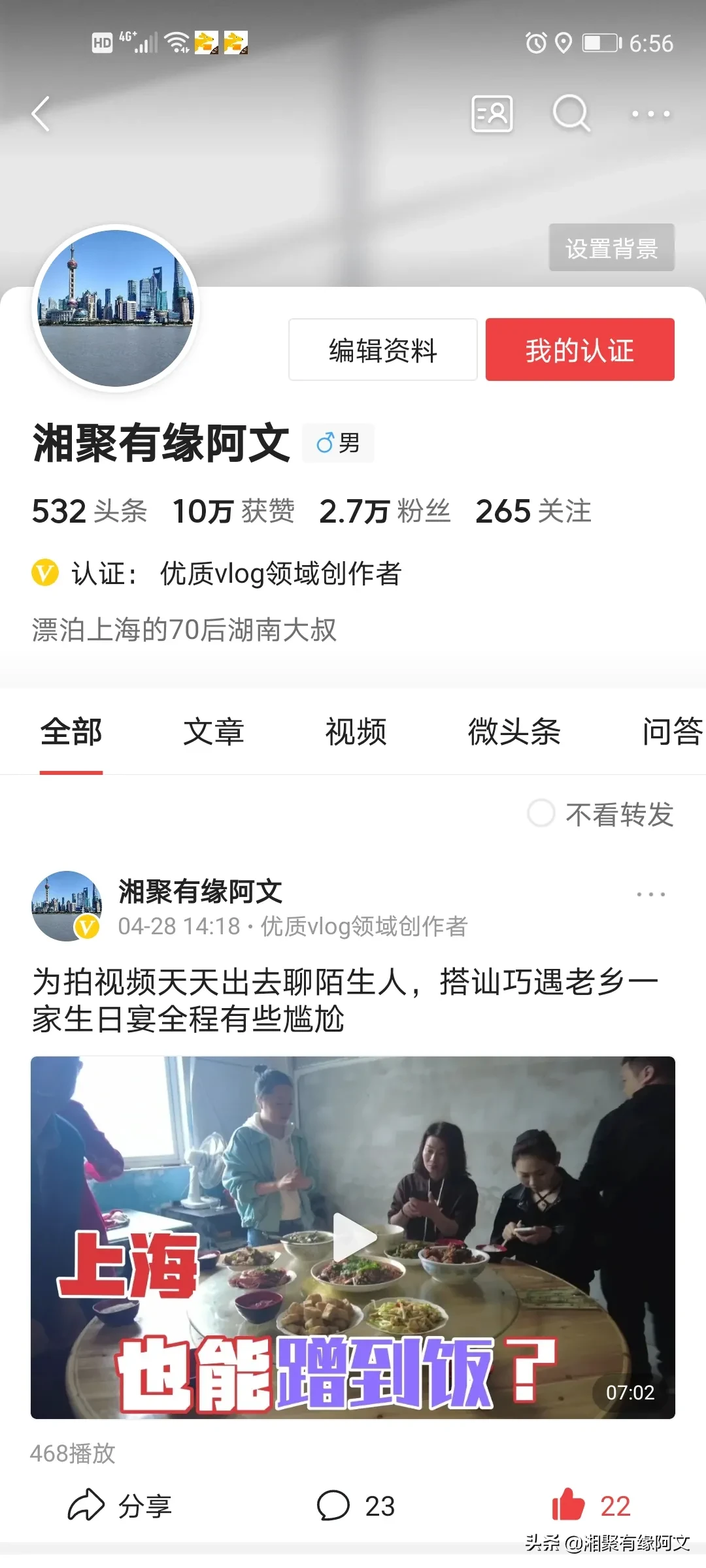
Task: Toggle the thumbs-up like with 22
Action: click(x=590, y=1505)
